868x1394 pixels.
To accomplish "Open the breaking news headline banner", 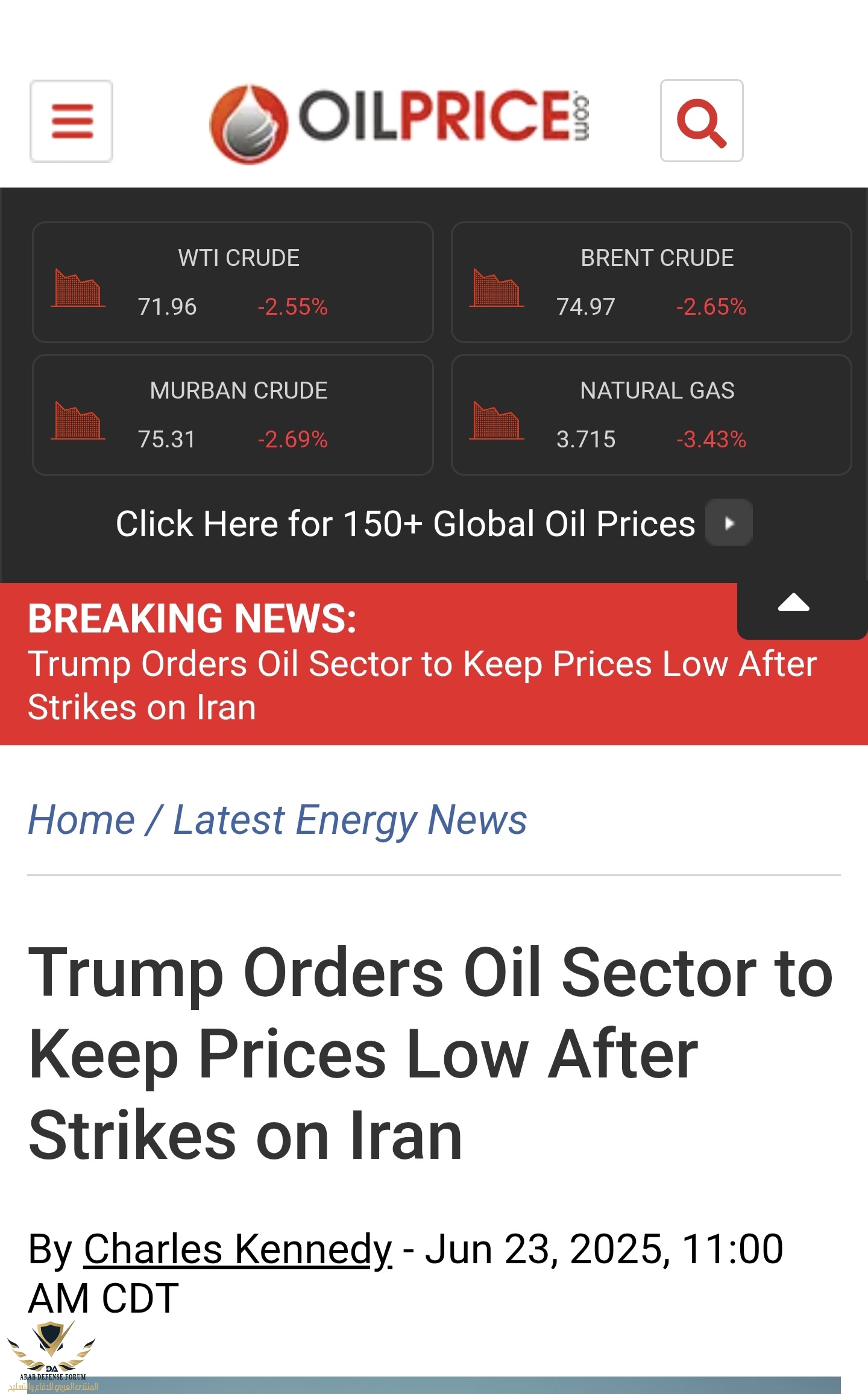I will pos(422,685).
